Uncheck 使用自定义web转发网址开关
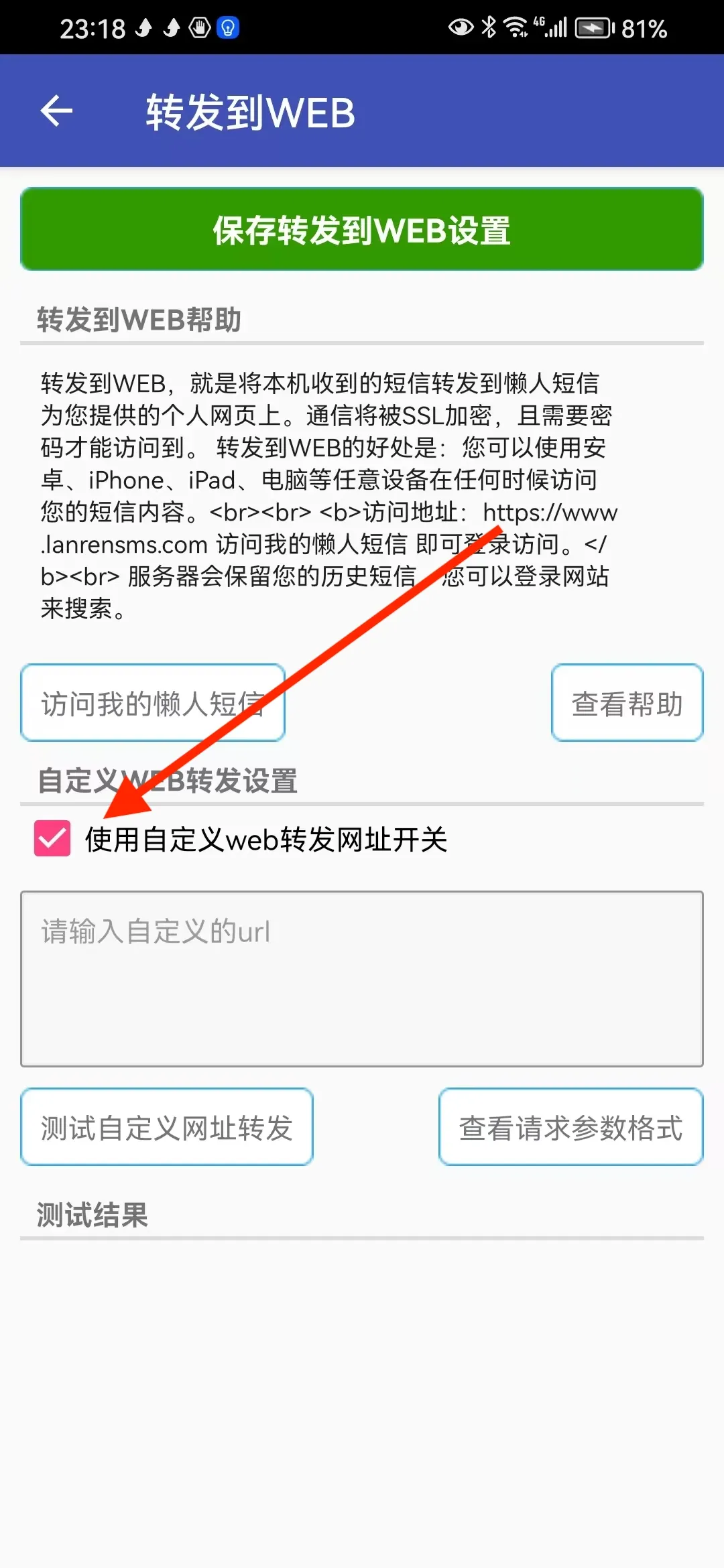Screen dimensions: 724x1568 52,838
